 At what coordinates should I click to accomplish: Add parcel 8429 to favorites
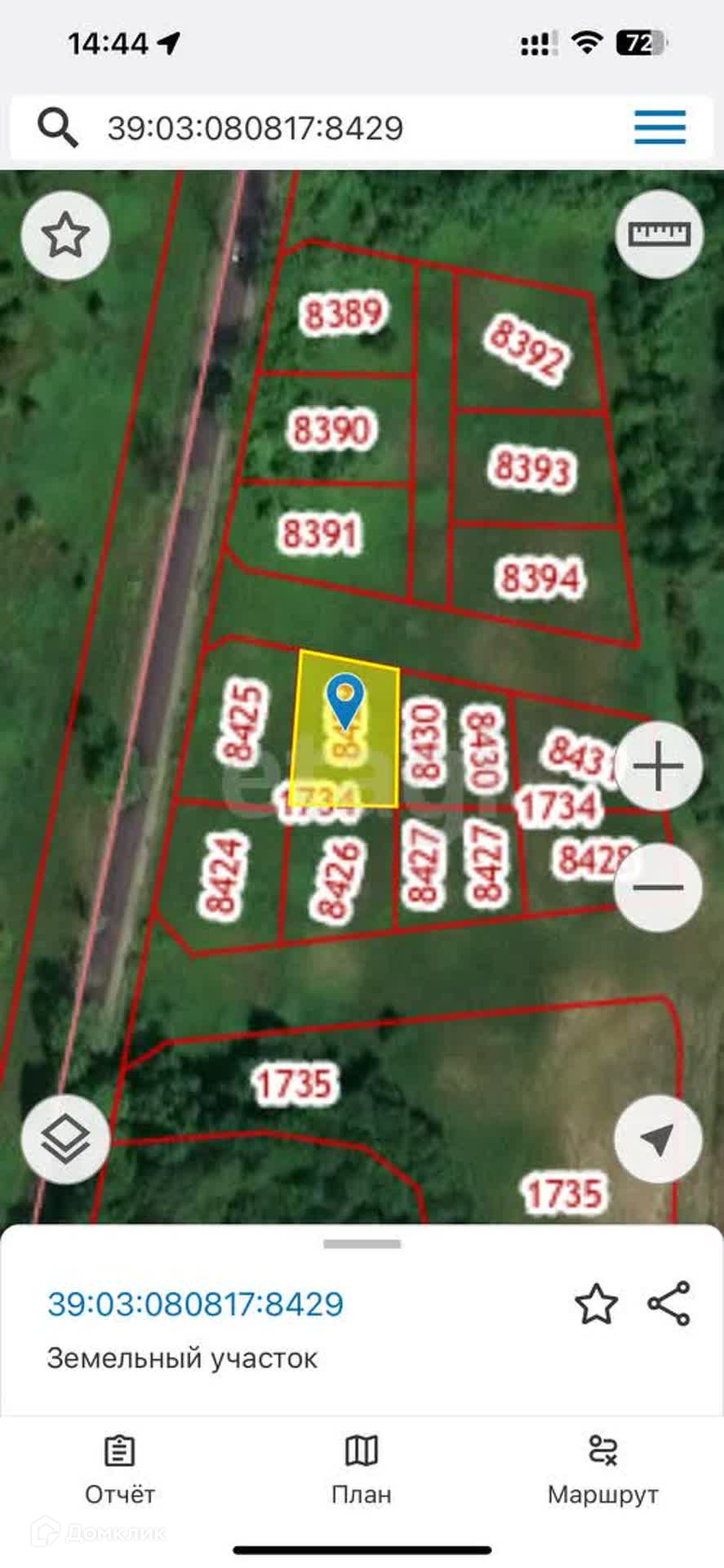point(596,1304)
